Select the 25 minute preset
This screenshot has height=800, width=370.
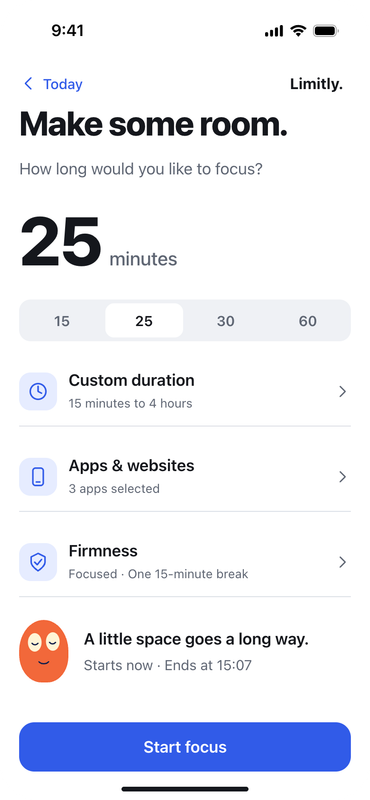point(144,321)
